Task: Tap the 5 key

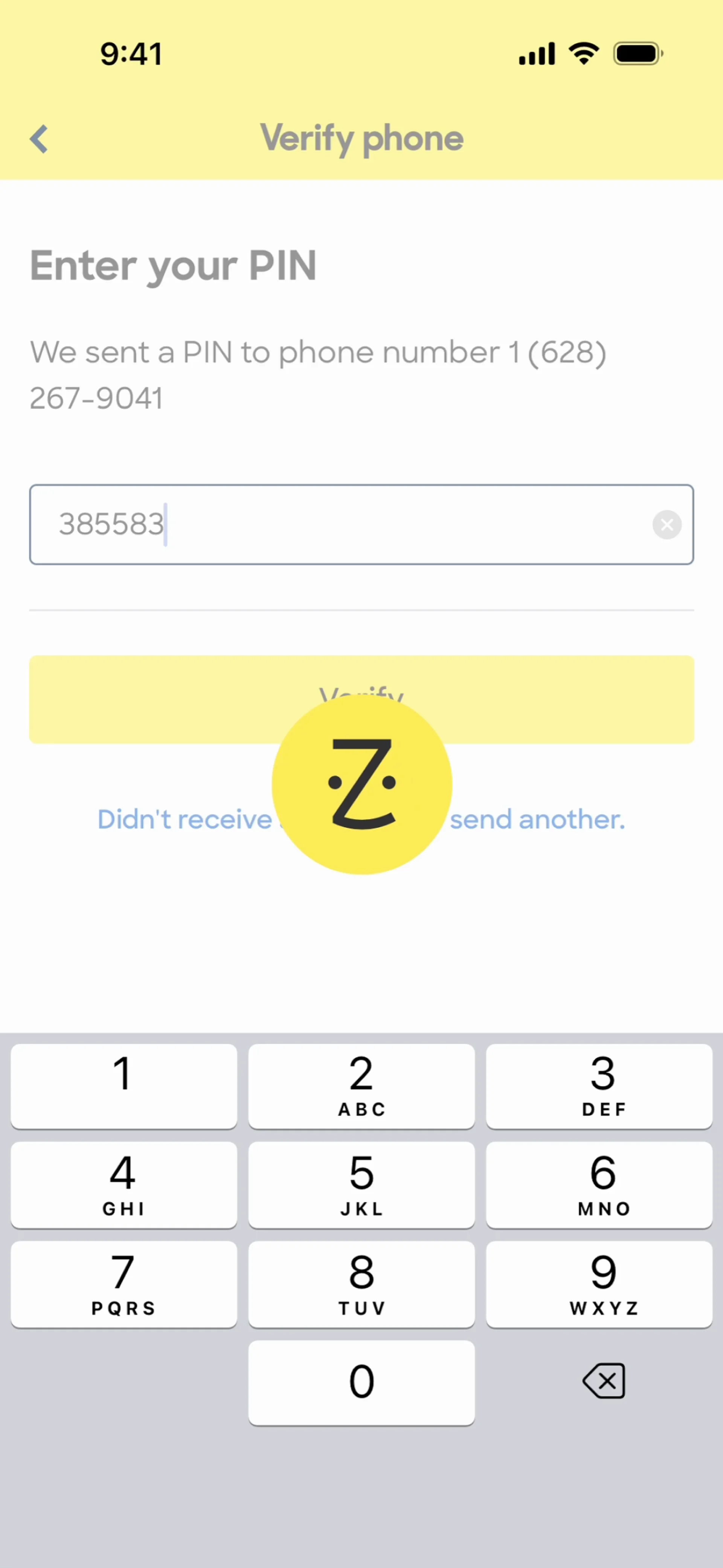Action: 361,1184
